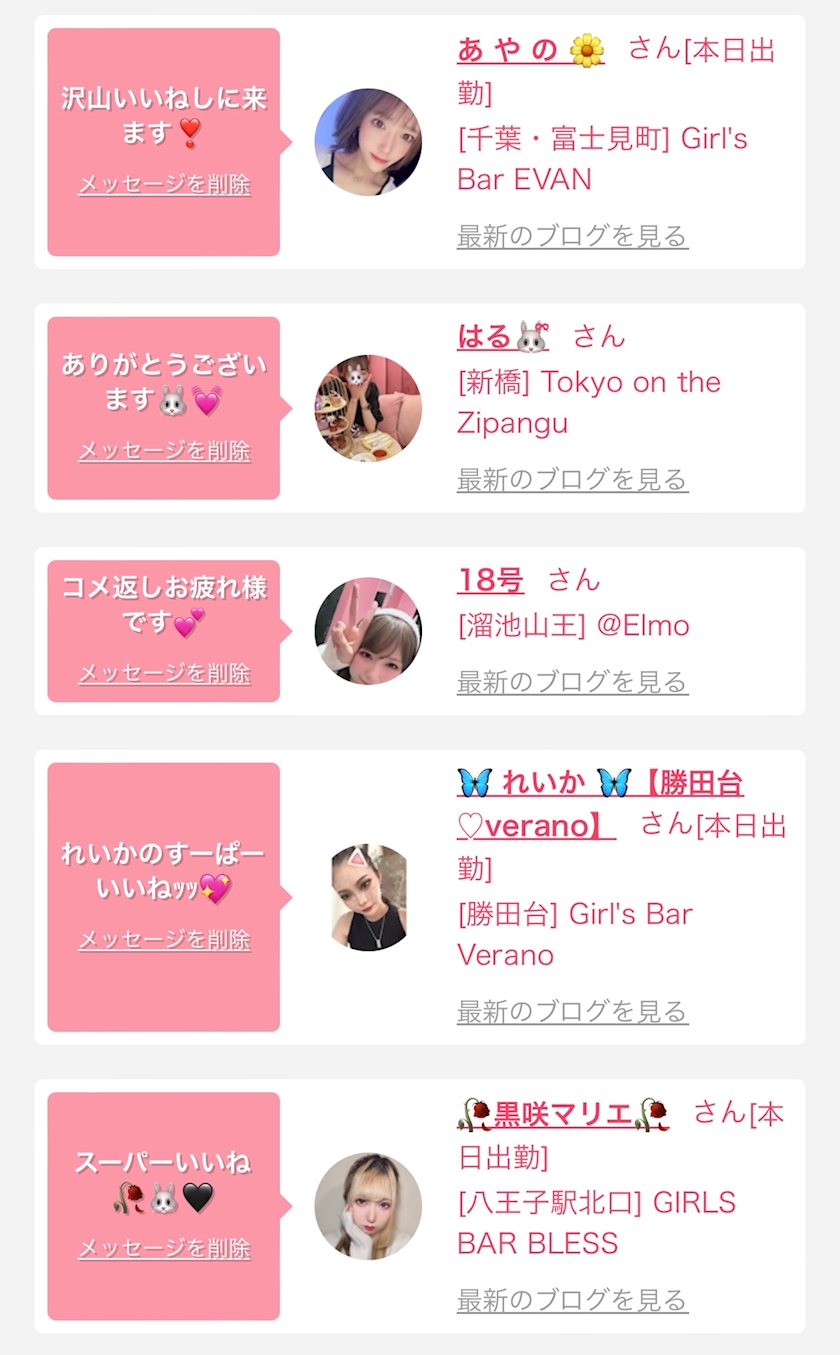Open 18号's profile name link
The height and width of the screenshot is (1355, 840).
point(490,580)
